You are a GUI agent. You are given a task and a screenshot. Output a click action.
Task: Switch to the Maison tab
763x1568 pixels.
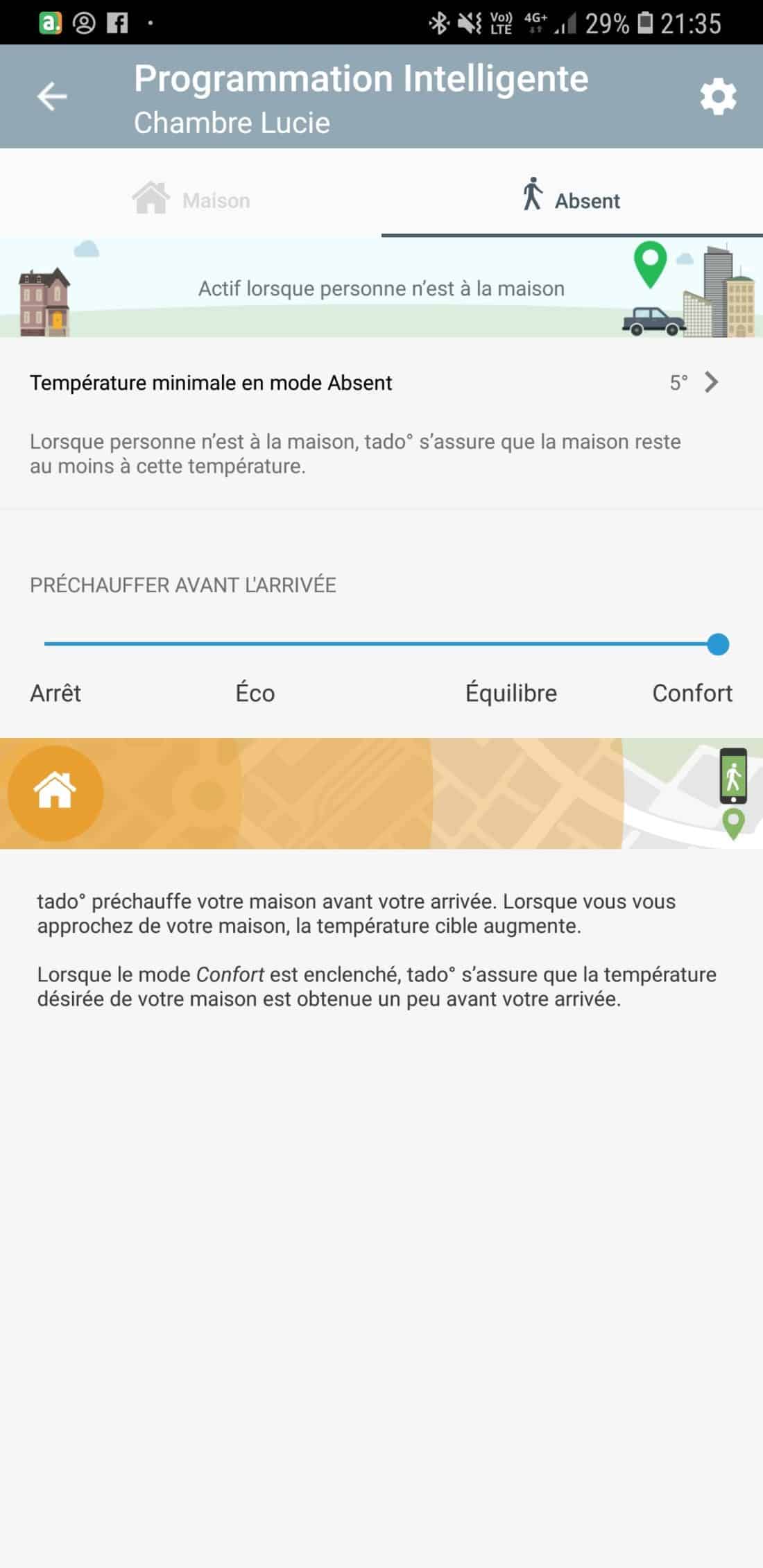point(191,199)
